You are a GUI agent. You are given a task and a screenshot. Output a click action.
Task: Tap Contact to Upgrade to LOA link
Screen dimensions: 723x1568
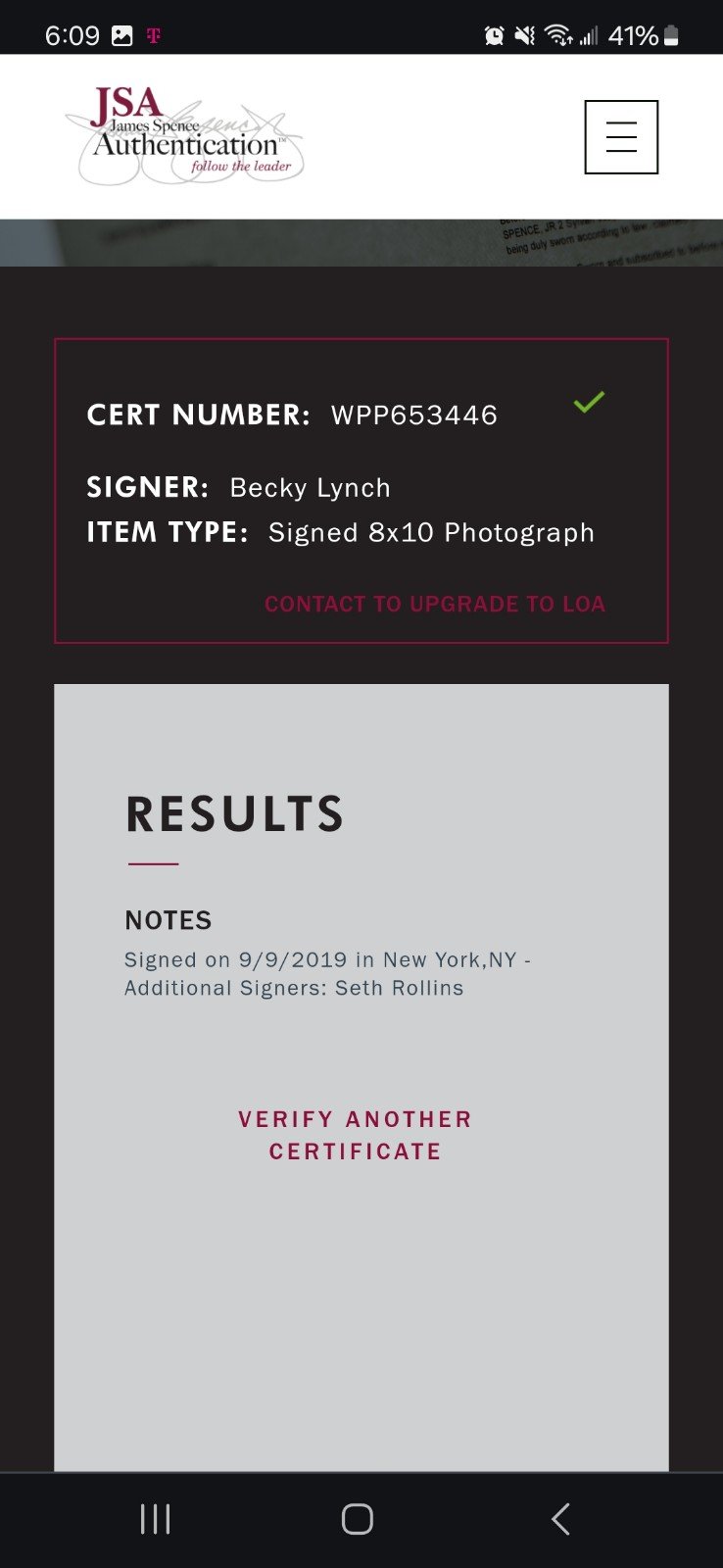(435, 604)
